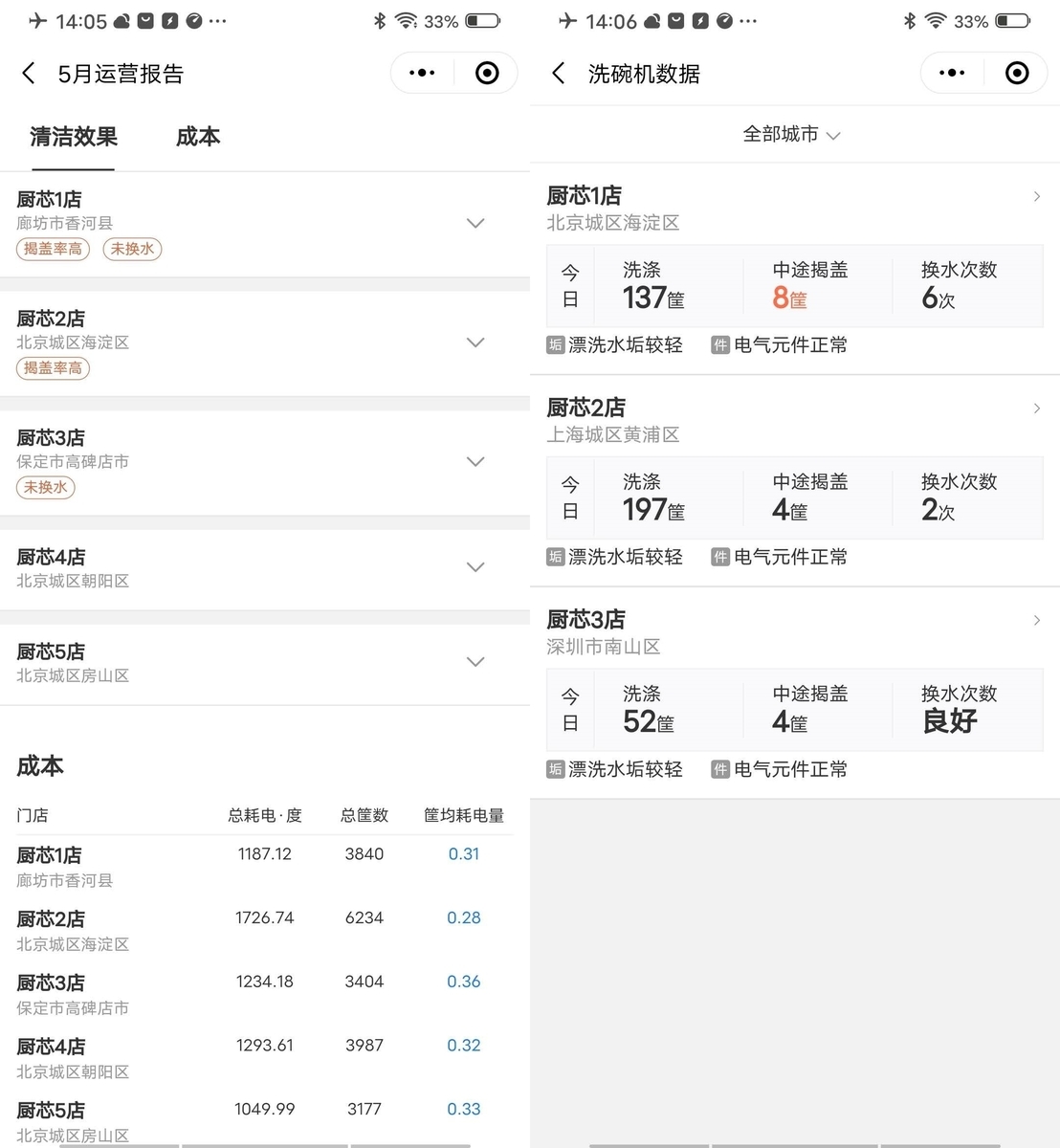Close the mini program on 洗碗机数据 page

pyautogui.click(x=1017, y=74)
